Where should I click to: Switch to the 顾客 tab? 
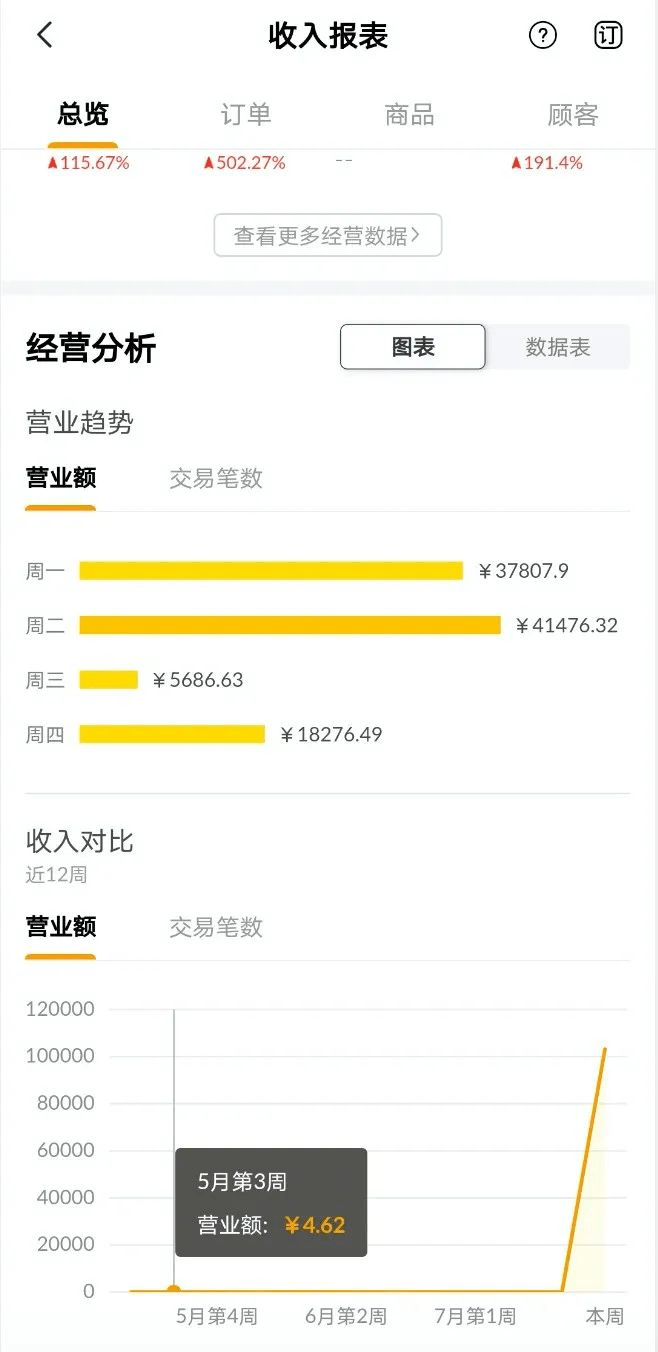573,115
